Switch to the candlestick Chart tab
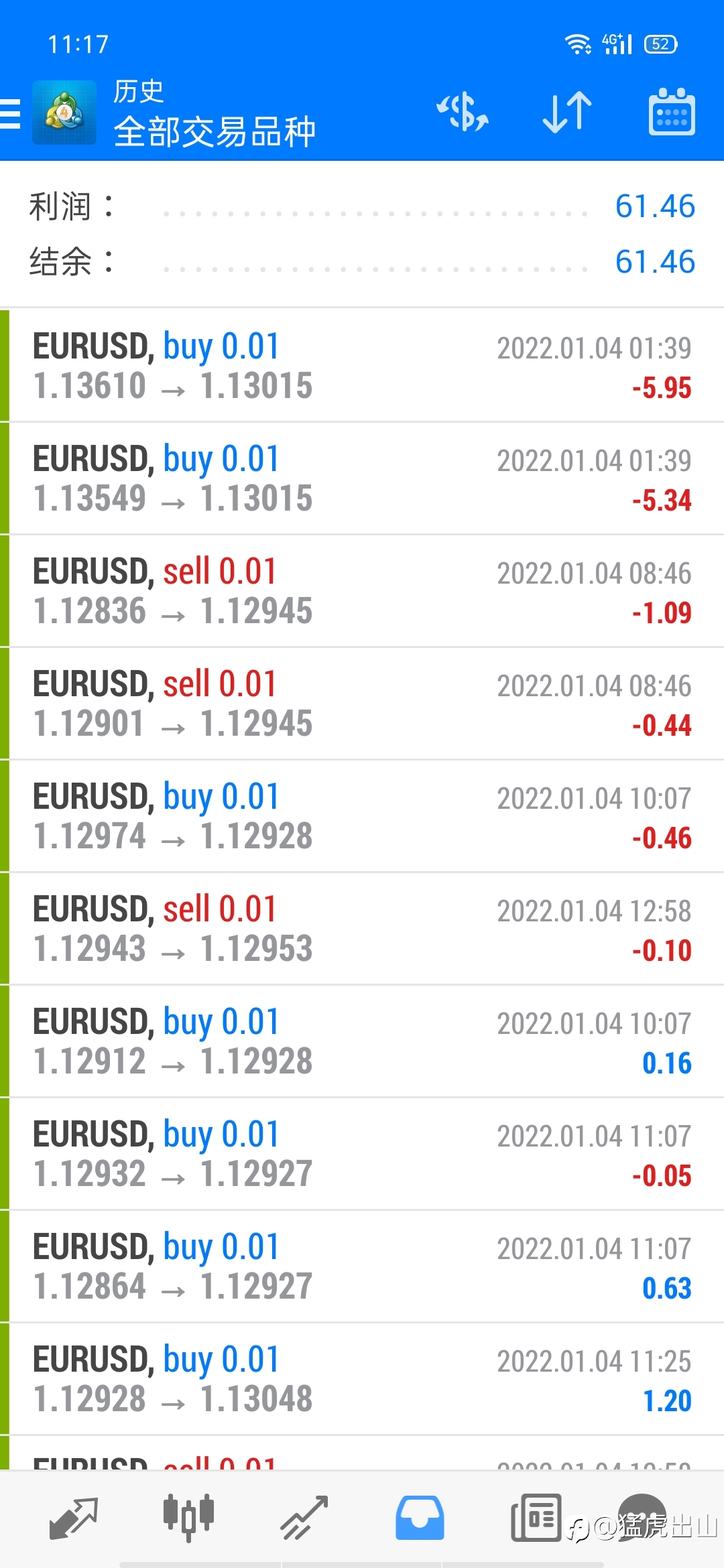The width and height of the screenshot is (724, 1568). 188,1518
